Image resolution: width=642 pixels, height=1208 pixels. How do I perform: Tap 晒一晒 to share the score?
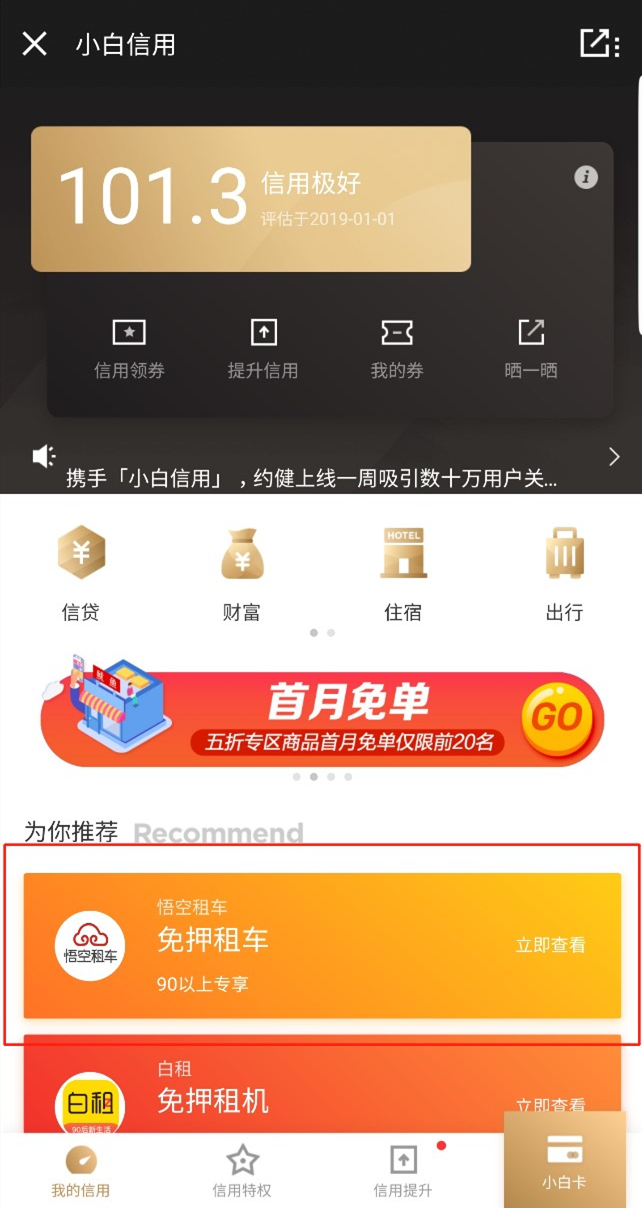(531, 349)
